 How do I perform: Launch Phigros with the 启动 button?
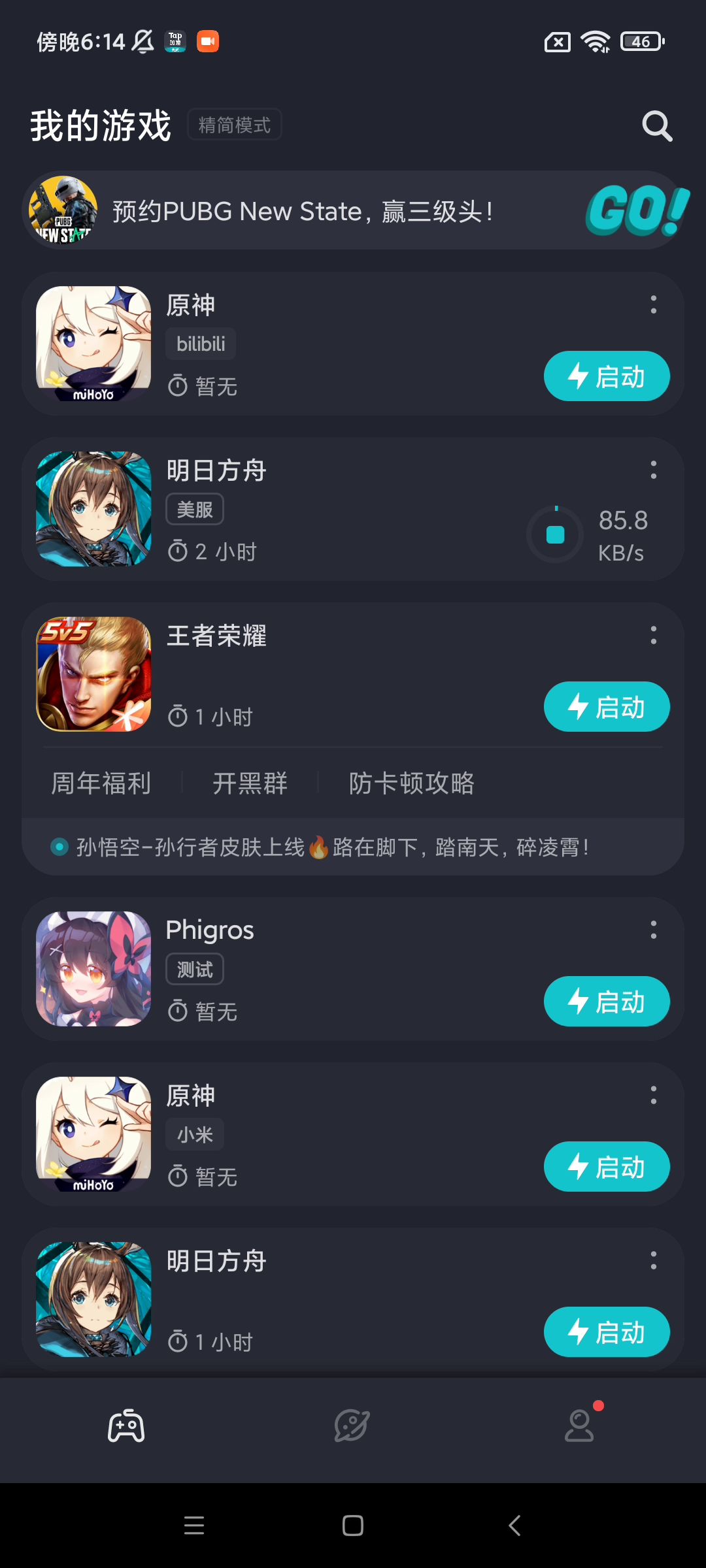607,1002
